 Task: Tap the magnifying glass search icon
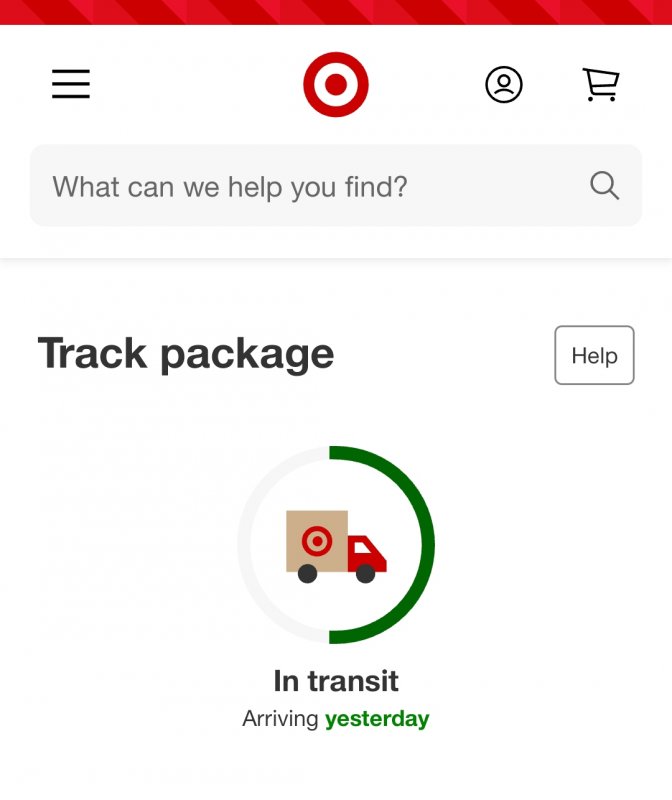click(x=604, y=185)
